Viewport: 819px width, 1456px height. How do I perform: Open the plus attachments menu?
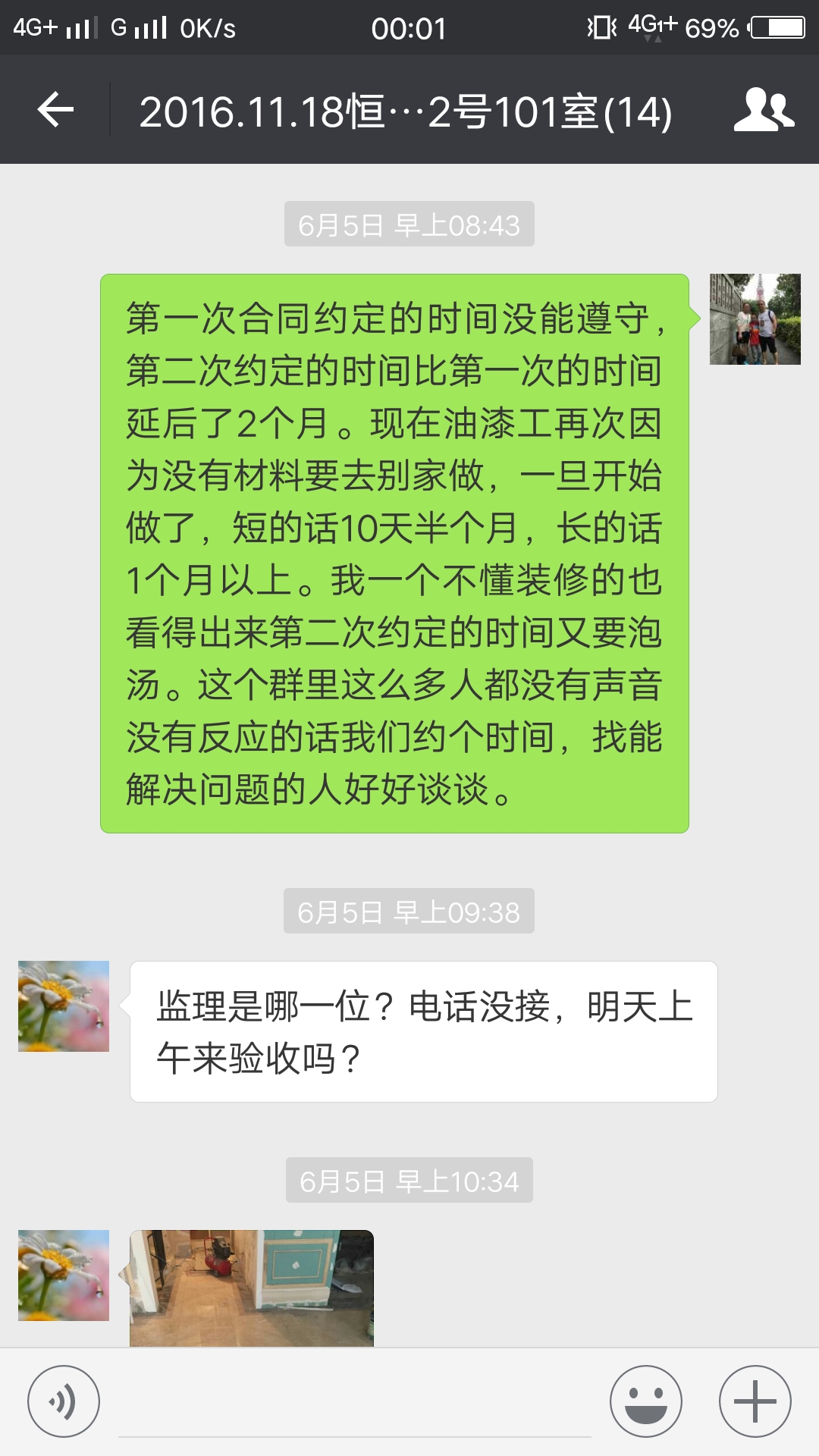pos(755,1401)
